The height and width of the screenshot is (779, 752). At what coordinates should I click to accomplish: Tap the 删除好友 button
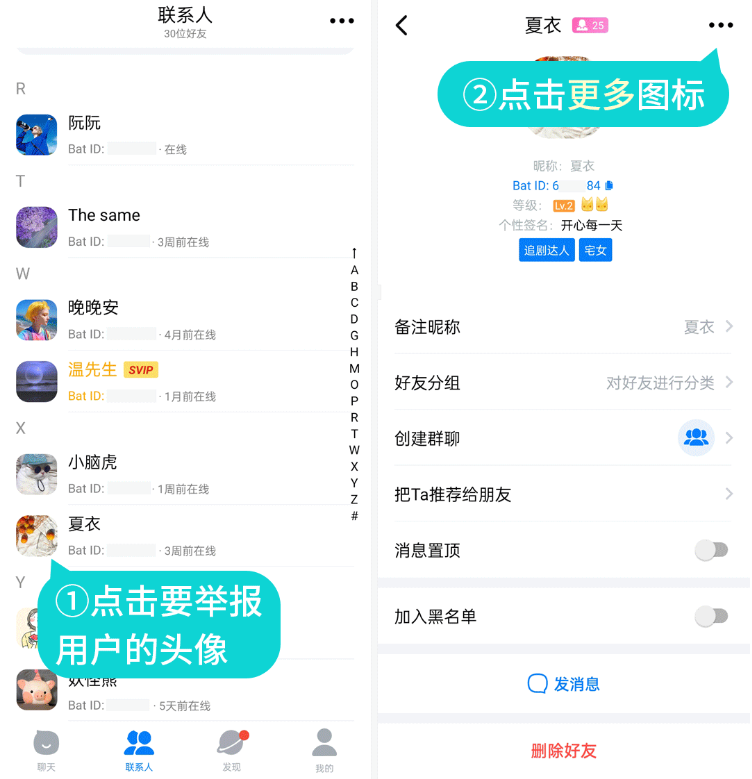click(563, 750)
